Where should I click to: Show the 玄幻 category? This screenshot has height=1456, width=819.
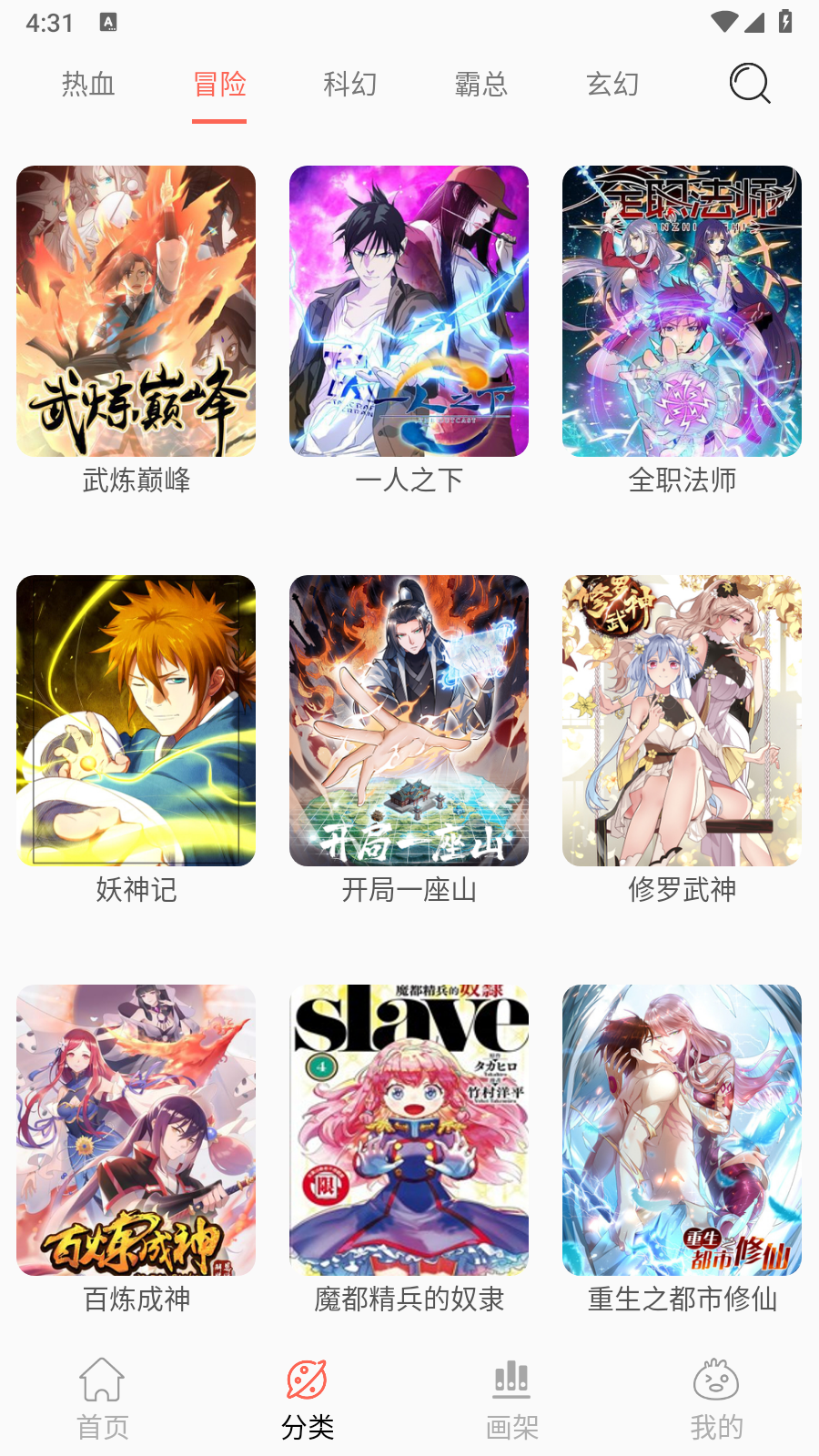[612, 85]
